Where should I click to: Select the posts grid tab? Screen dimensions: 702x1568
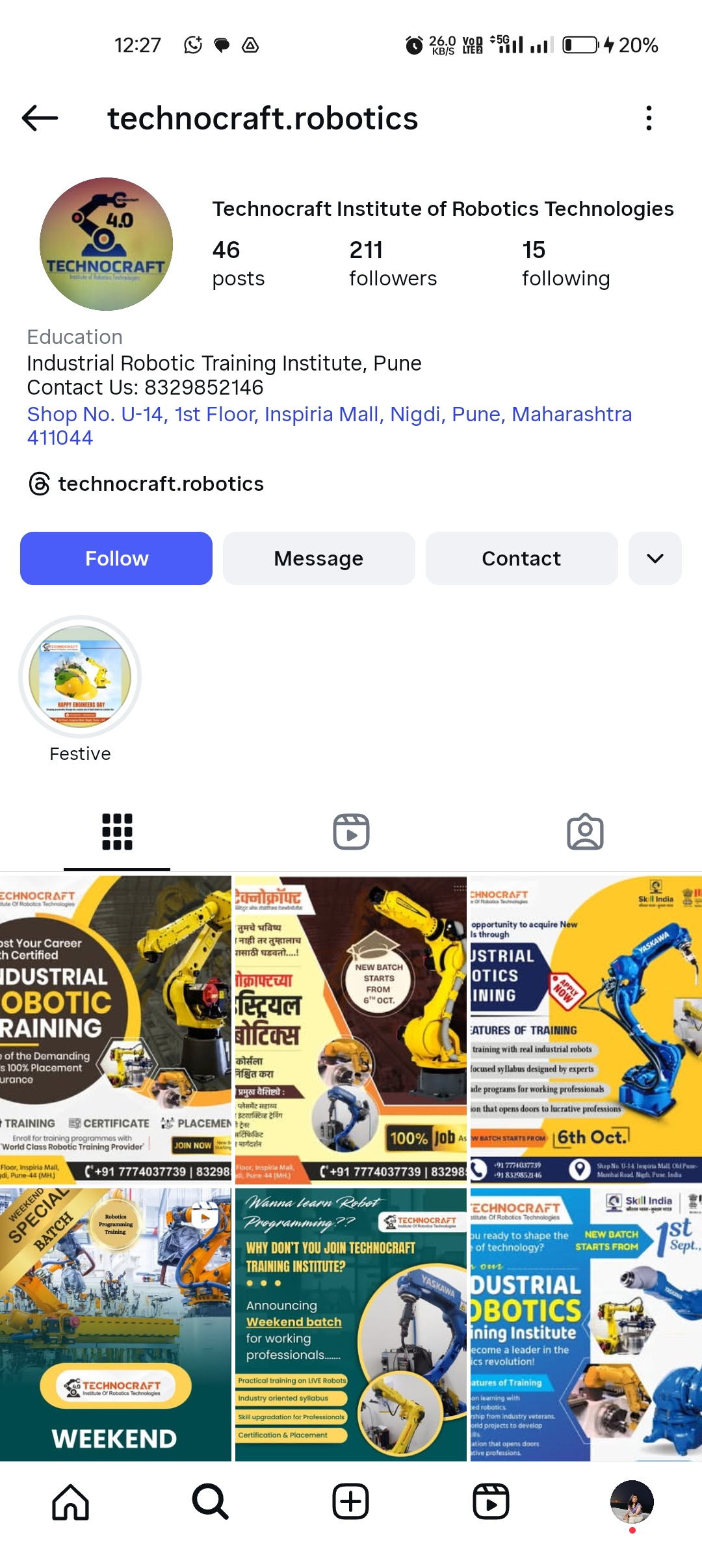pyautogui.click(x=117, y=831)
